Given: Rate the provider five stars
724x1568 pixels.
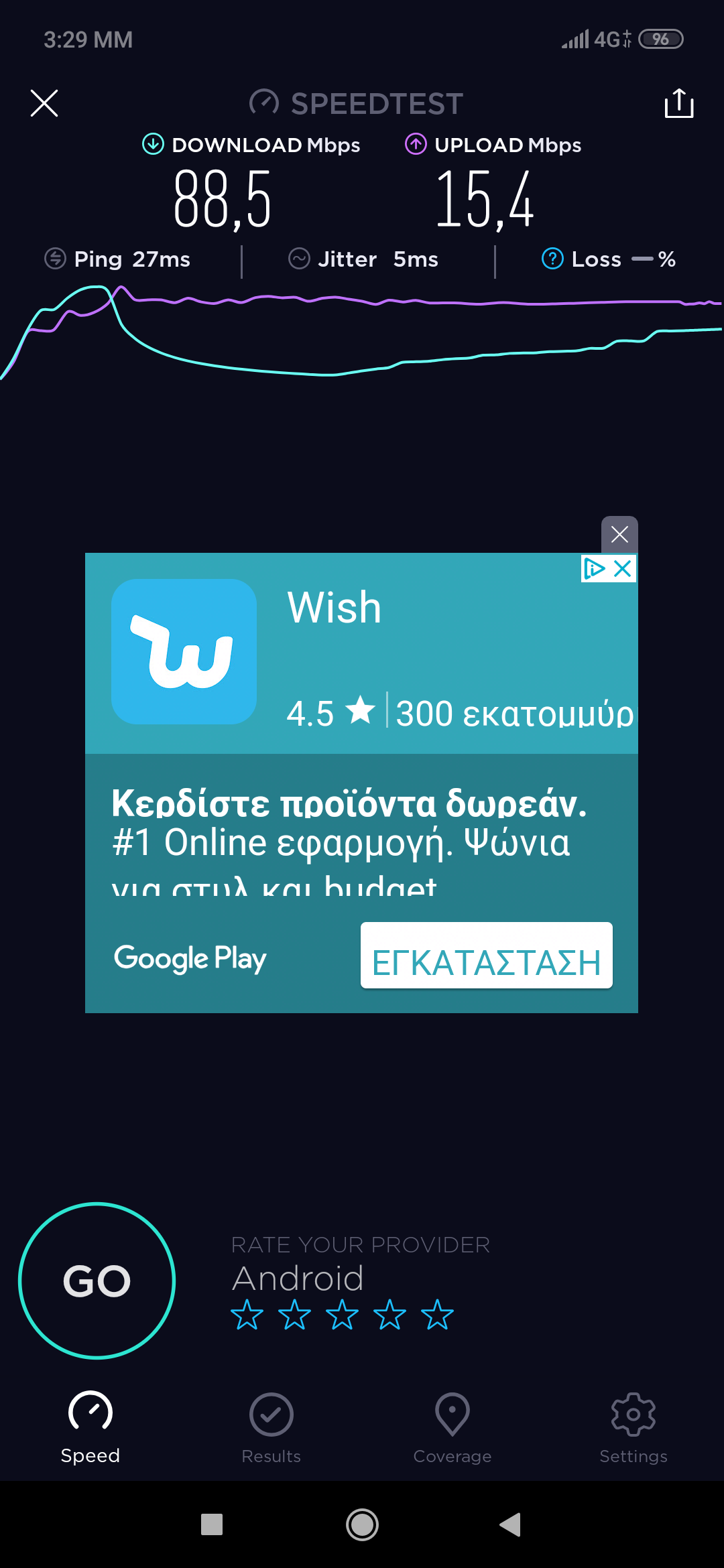Looking at the screenshot, I should pos(437,1315).
